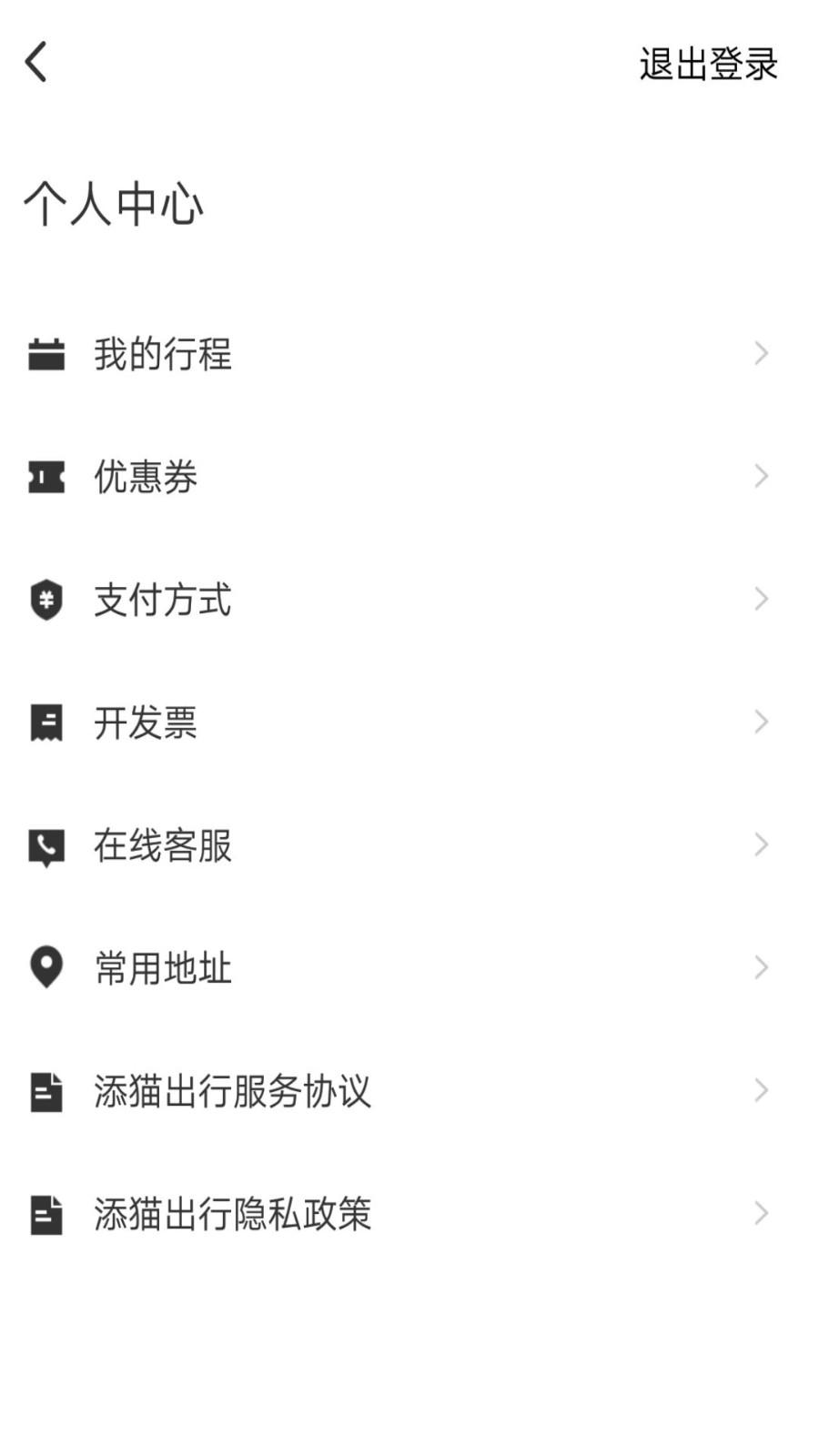Select the ticket icon next to 优惠券
819x1456 pixels.
(45, 476)
